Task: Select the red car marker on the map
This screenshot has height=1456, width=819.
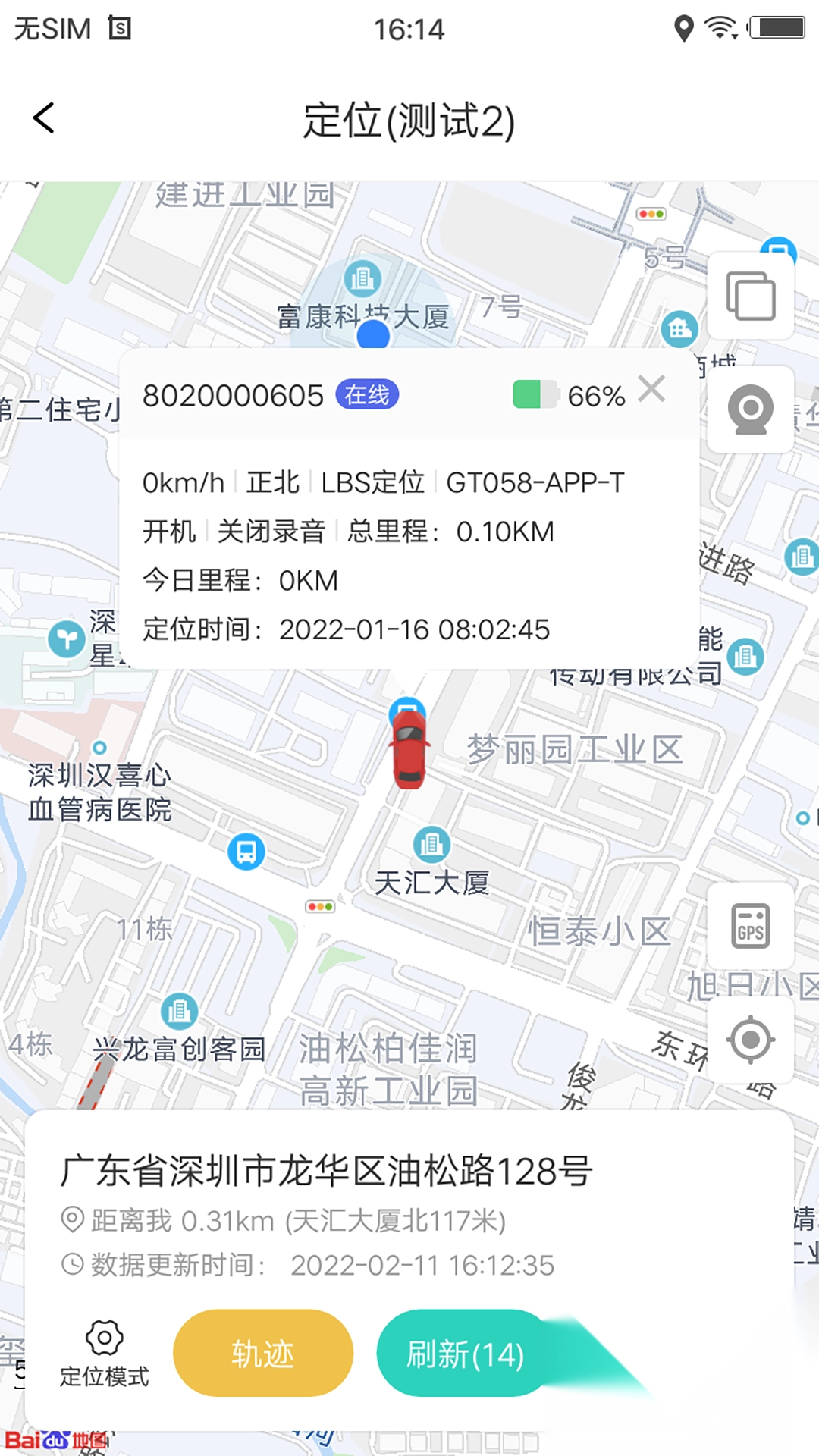Action: [409, 751]
